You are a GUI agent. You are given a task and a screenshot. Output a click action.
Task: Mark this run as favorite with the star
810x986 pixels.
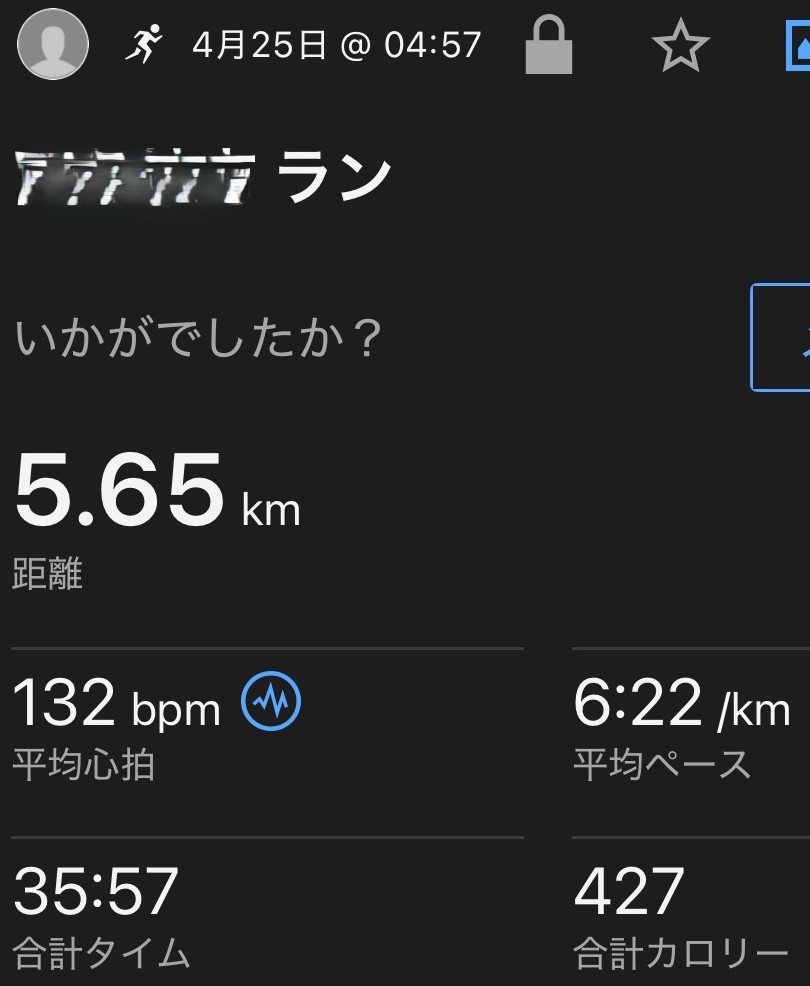pyautogui.click(x=680, y=47)
